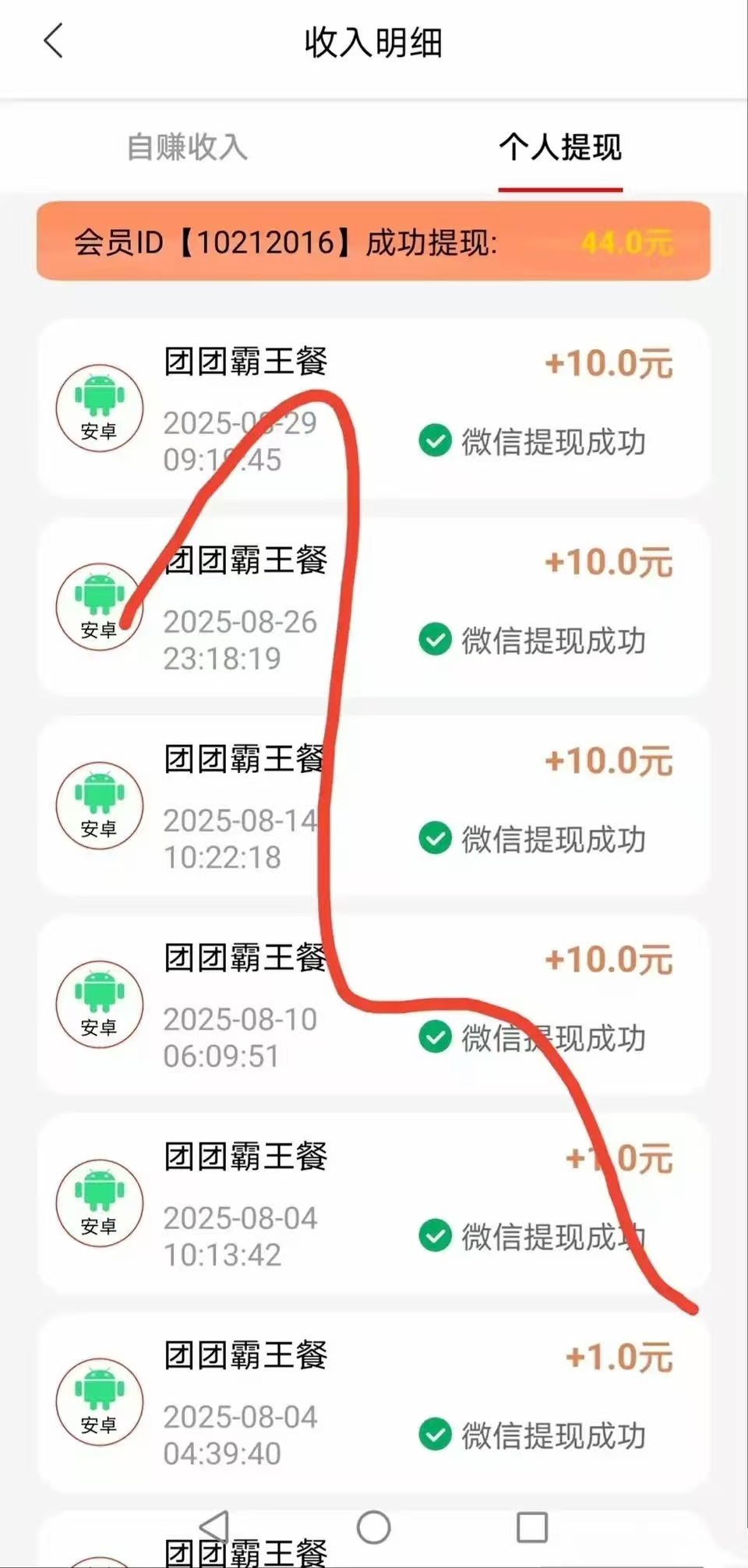Open the recent apps button

[x=532, y=1527]
